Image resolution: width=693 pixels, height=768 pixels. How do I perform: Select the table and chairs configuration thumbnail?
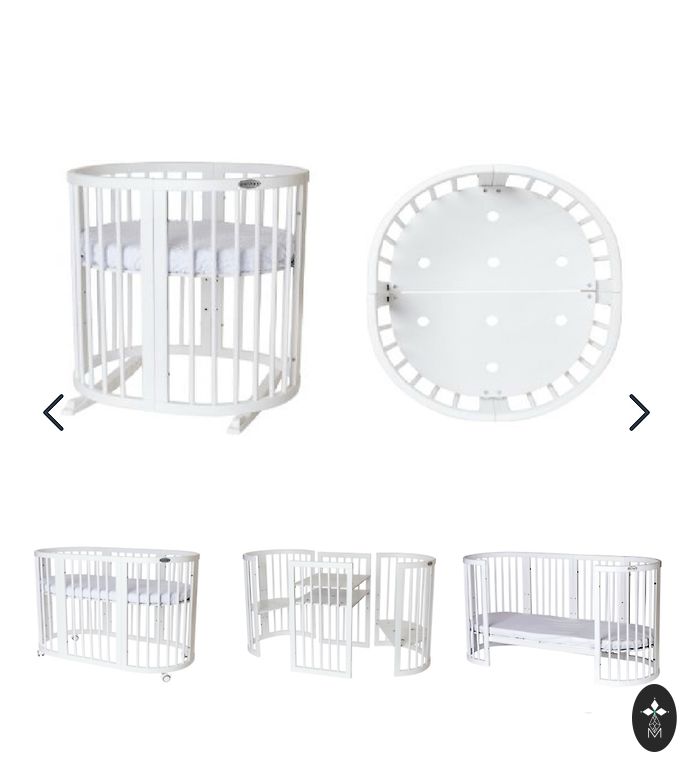(339, 610)
